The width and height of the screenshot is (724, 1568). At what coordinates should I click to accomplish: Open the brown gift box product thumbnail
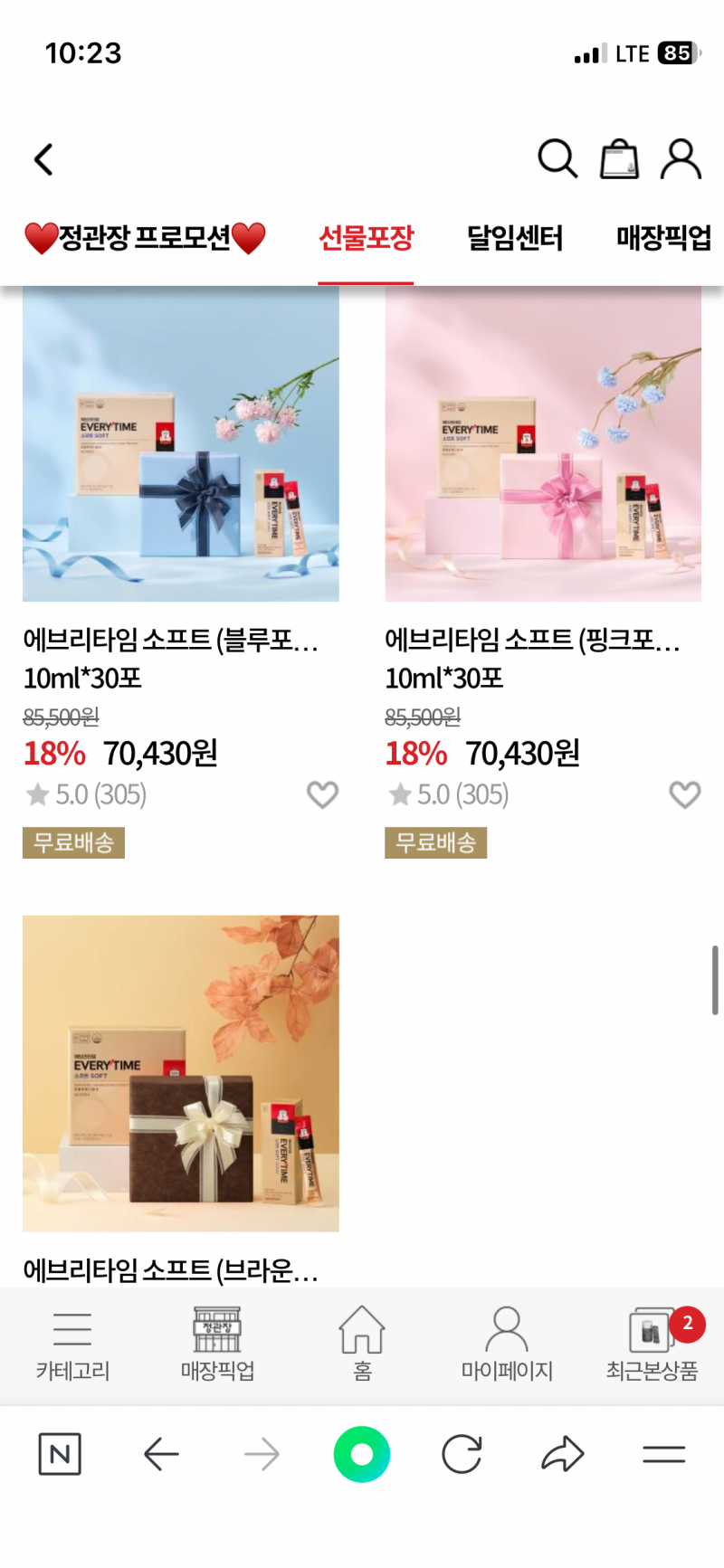(180, 1074)
